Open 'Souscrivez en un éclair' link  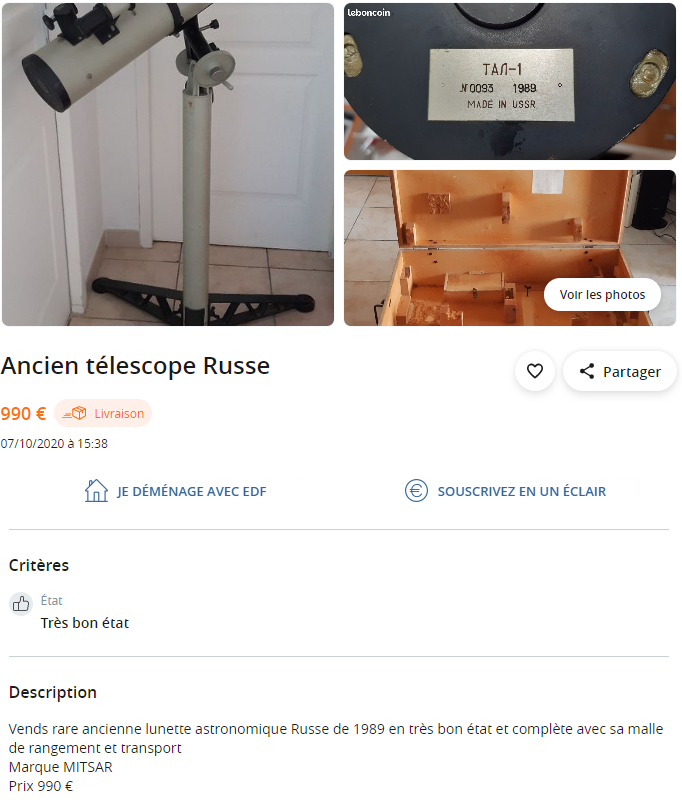pyautogui.click(x=506, y=491)
